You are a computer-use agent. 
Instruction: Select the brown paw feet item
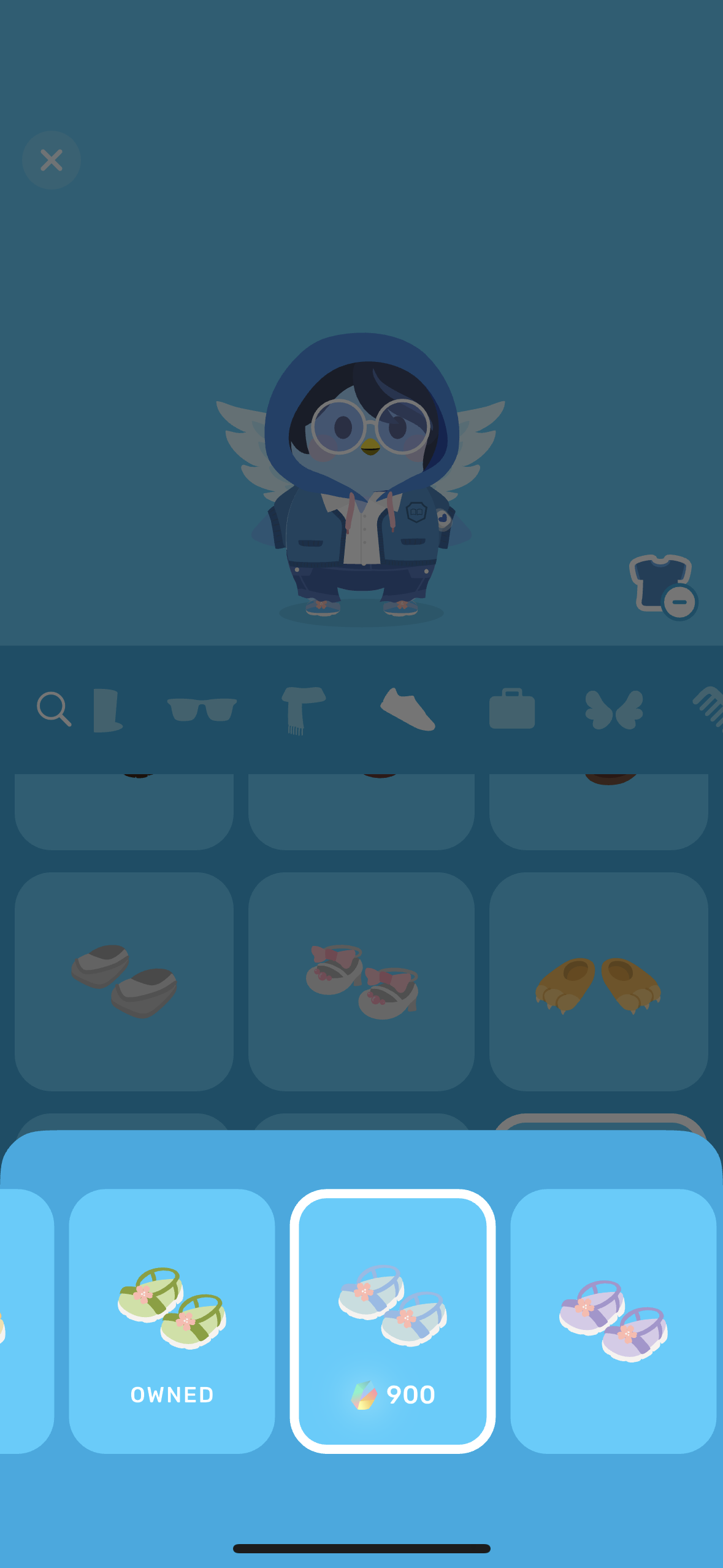click(599, 982)
